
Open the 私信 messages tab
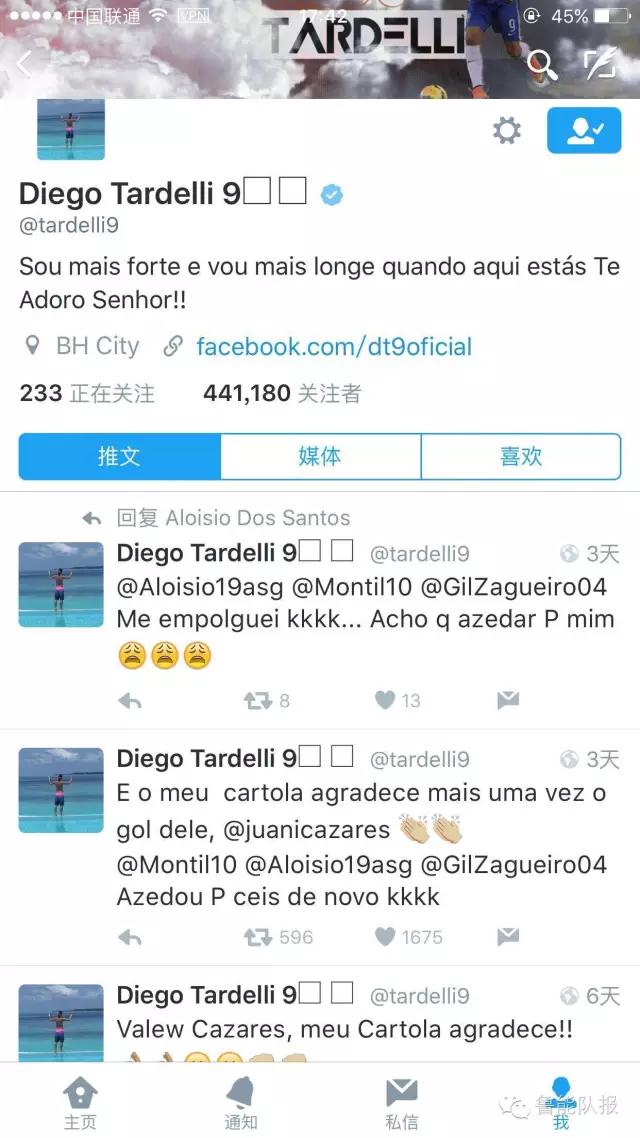point(401,1102)
